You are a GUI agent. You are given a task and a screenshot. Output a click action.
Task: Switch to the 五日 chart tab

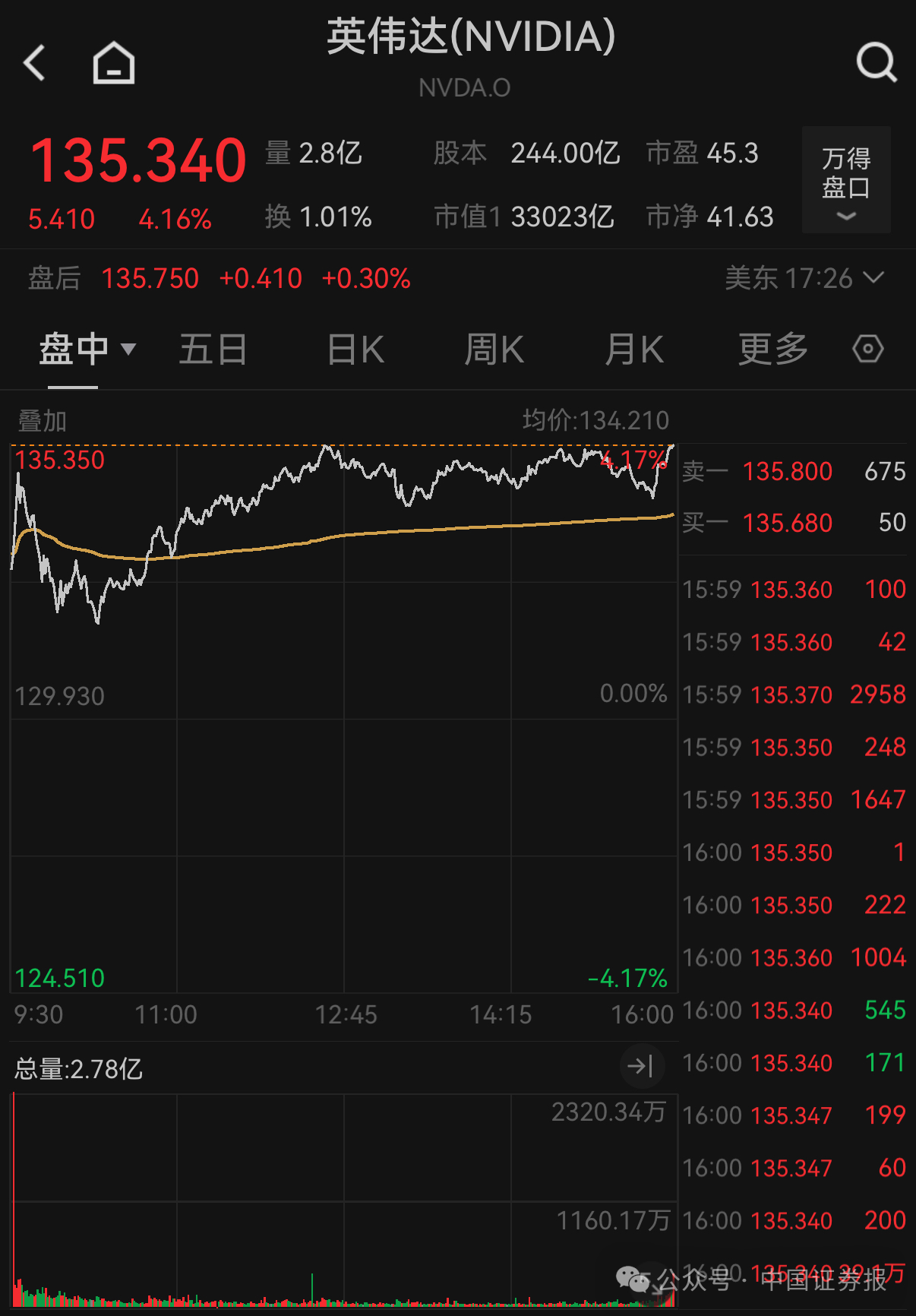213,350
